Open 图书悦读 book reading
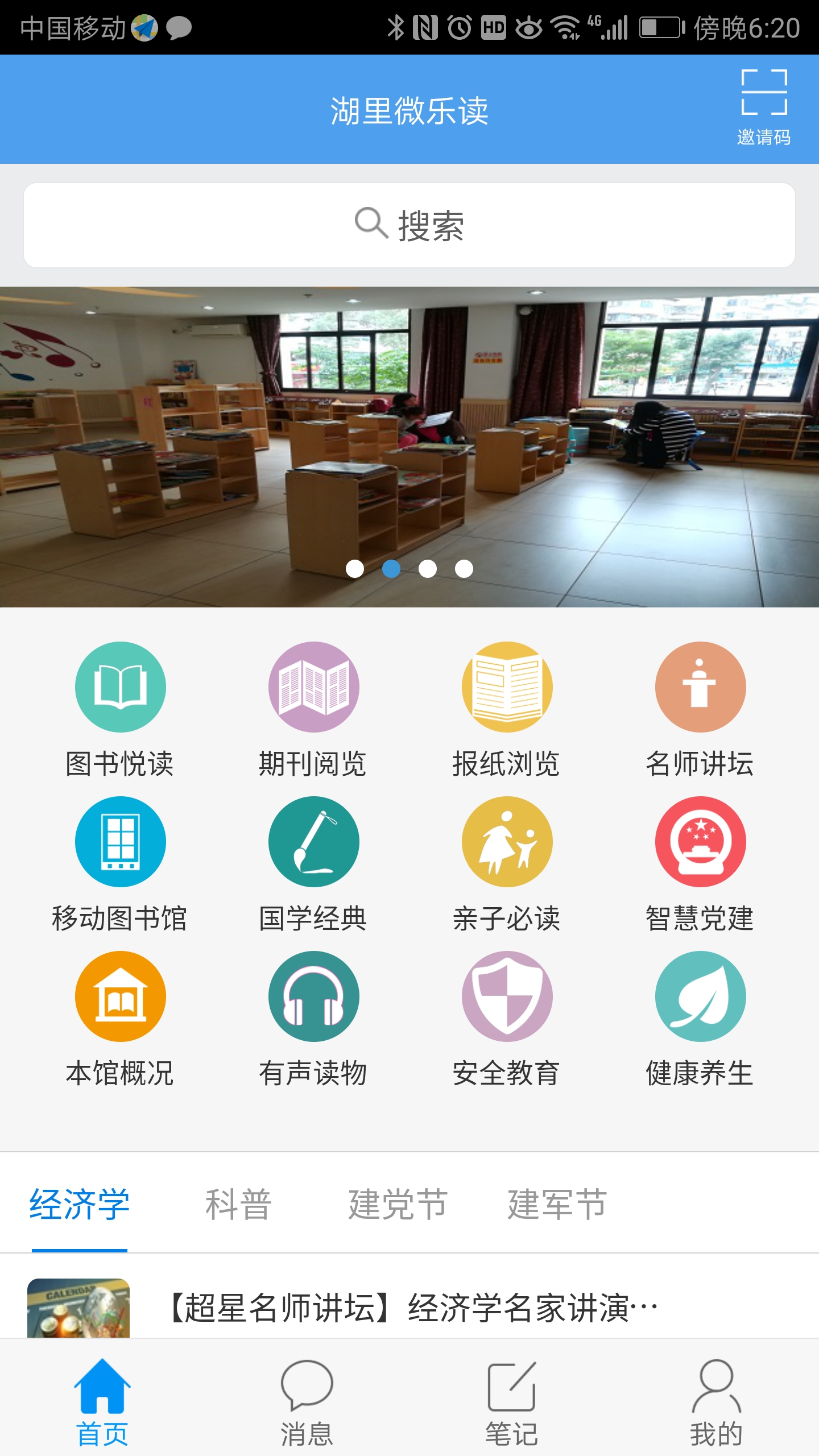 120,709
